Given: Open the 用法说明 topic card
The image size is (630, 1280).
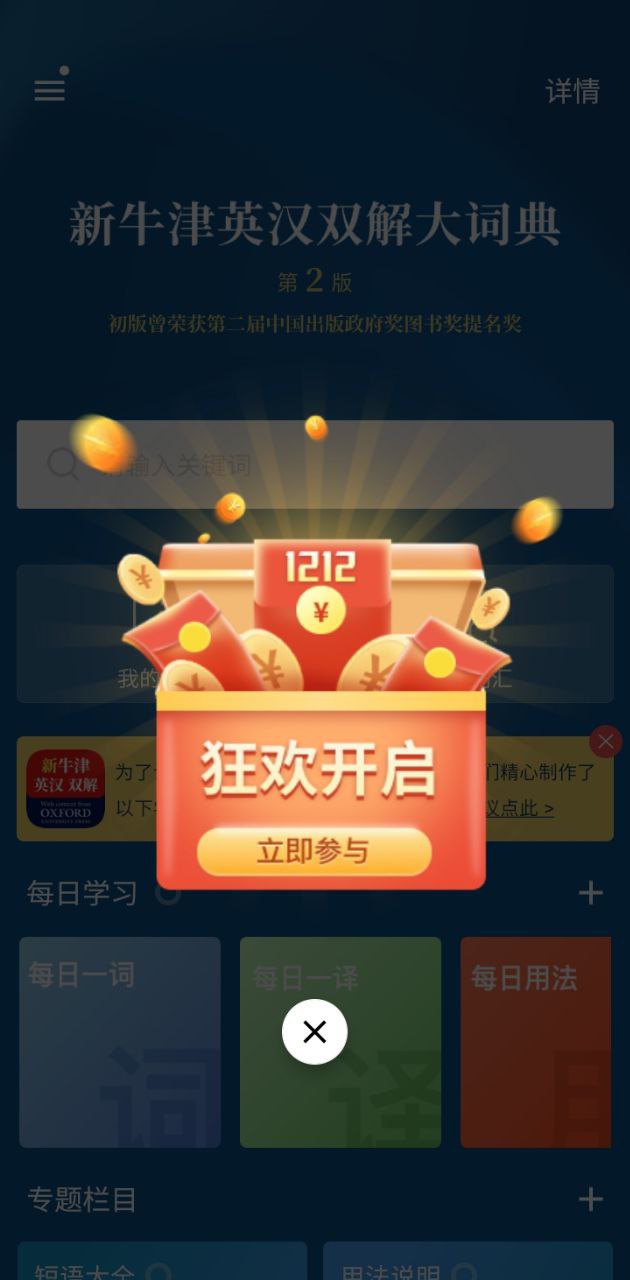Looking at the screenshot, I should (x=467, y=1262).
